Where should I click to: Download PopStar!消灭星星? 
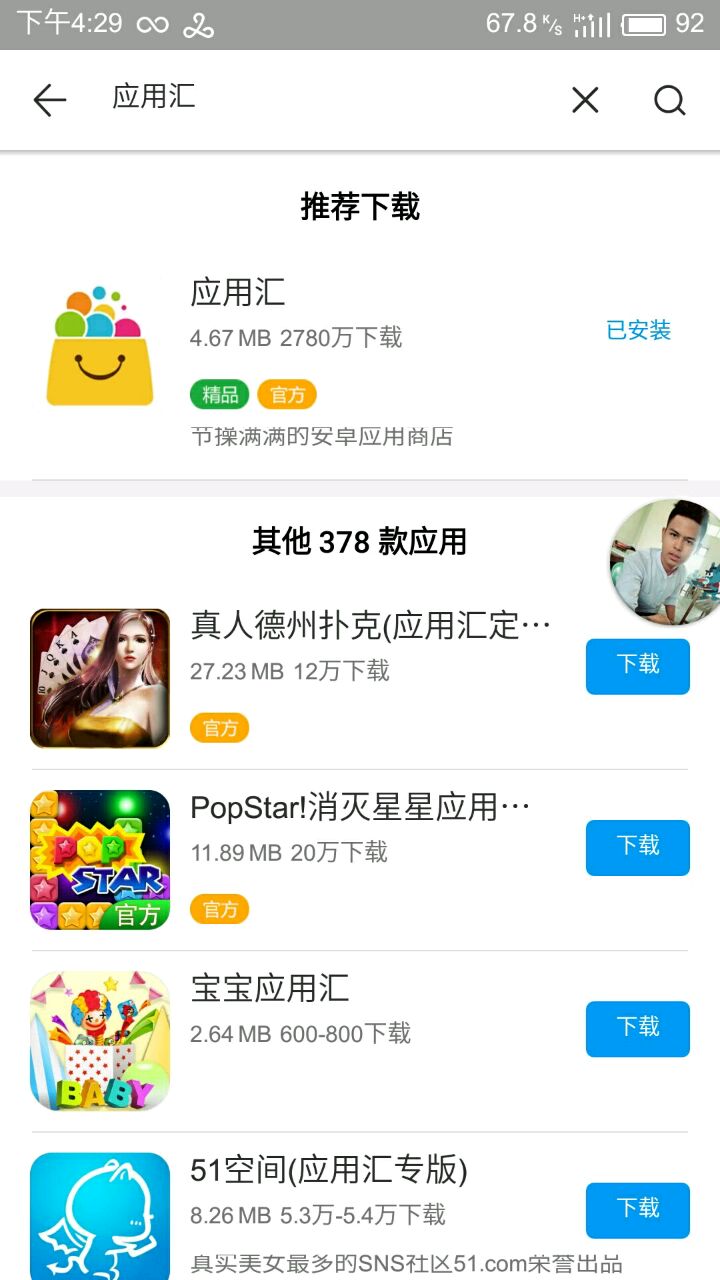point(638,848)
